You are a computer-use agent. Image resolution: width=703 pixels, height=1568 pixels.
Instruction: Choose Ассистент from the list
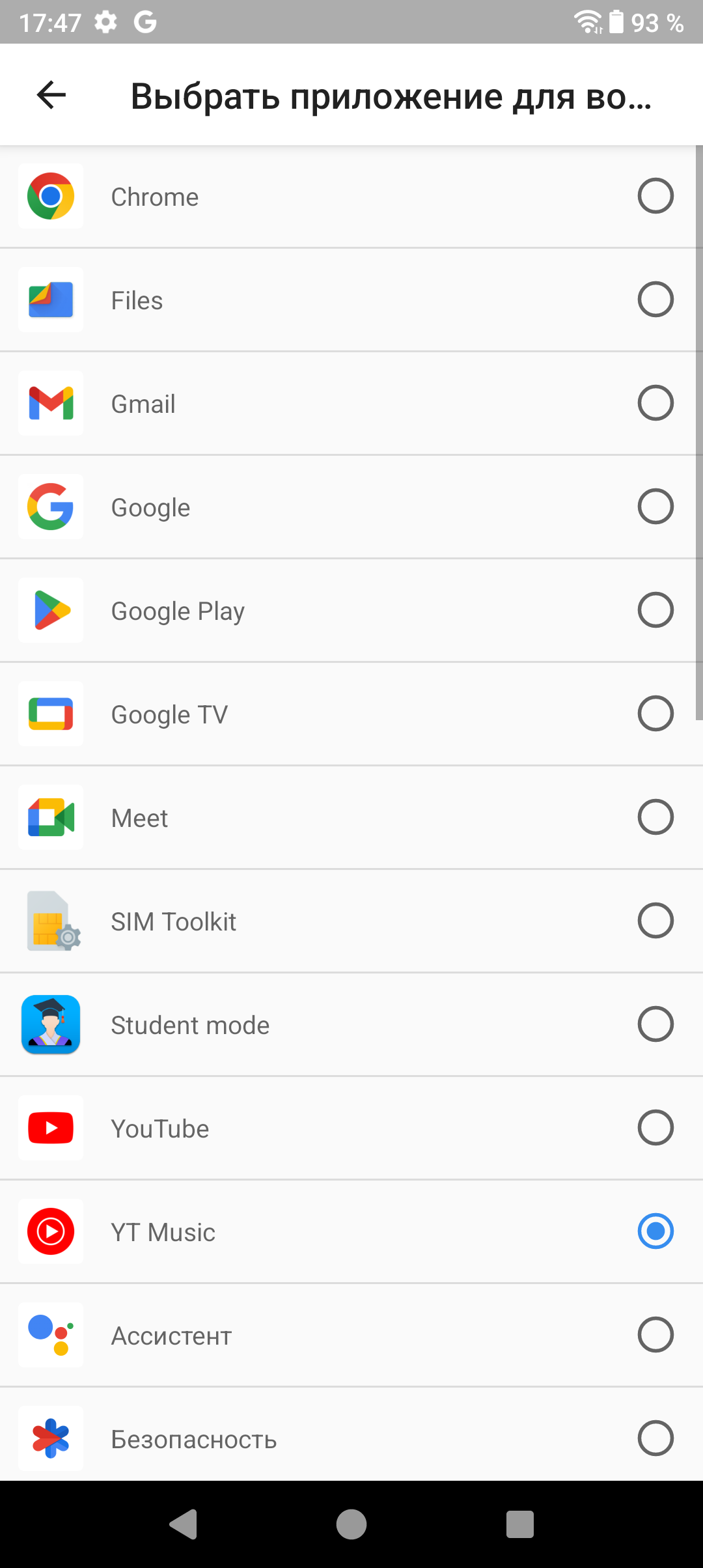pyautogui.click(x=655, y=1335)
